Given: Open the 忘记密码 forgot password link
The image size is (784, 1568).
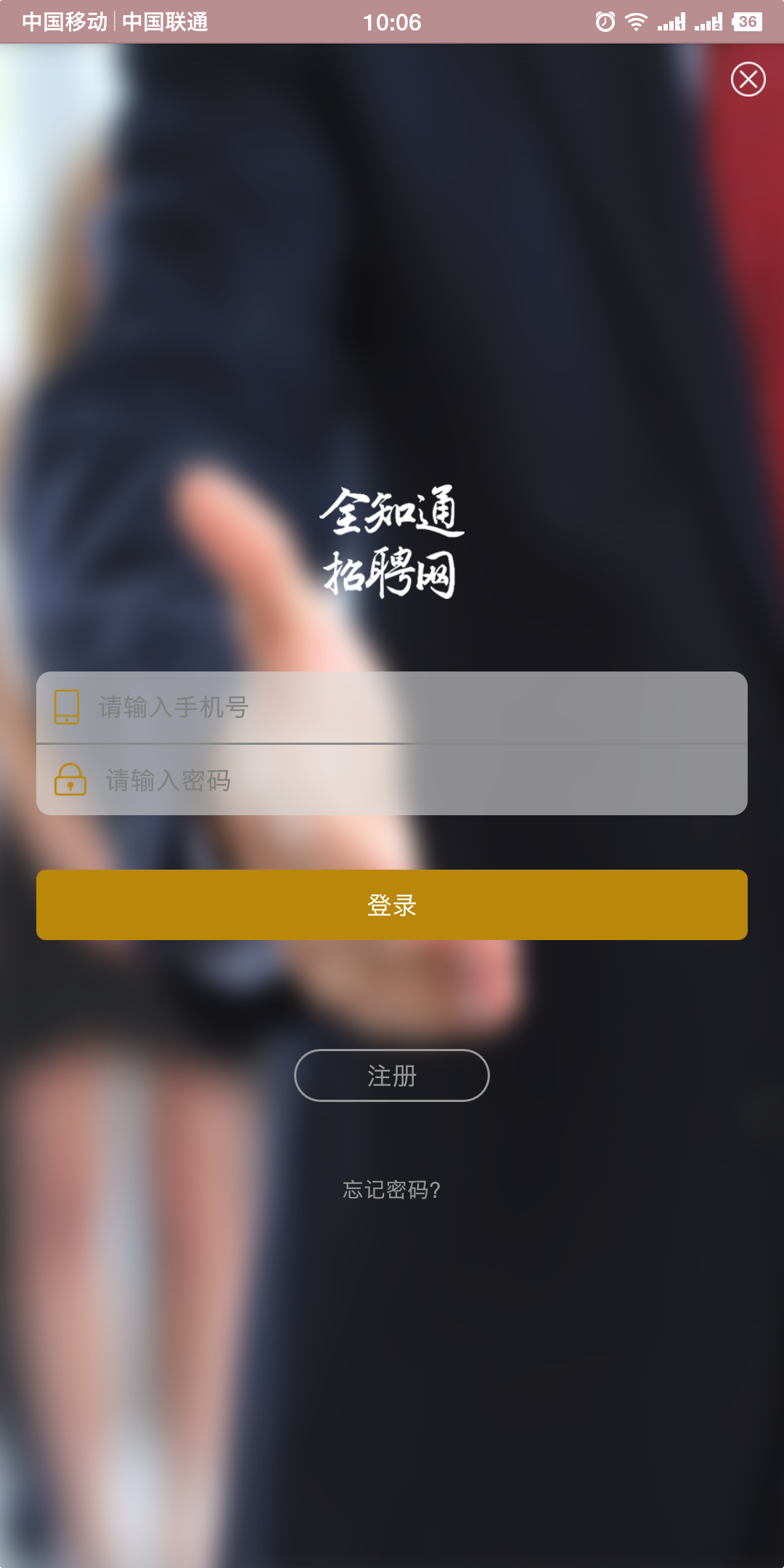Looking at the screenshot, I should tap(392, 1190).
